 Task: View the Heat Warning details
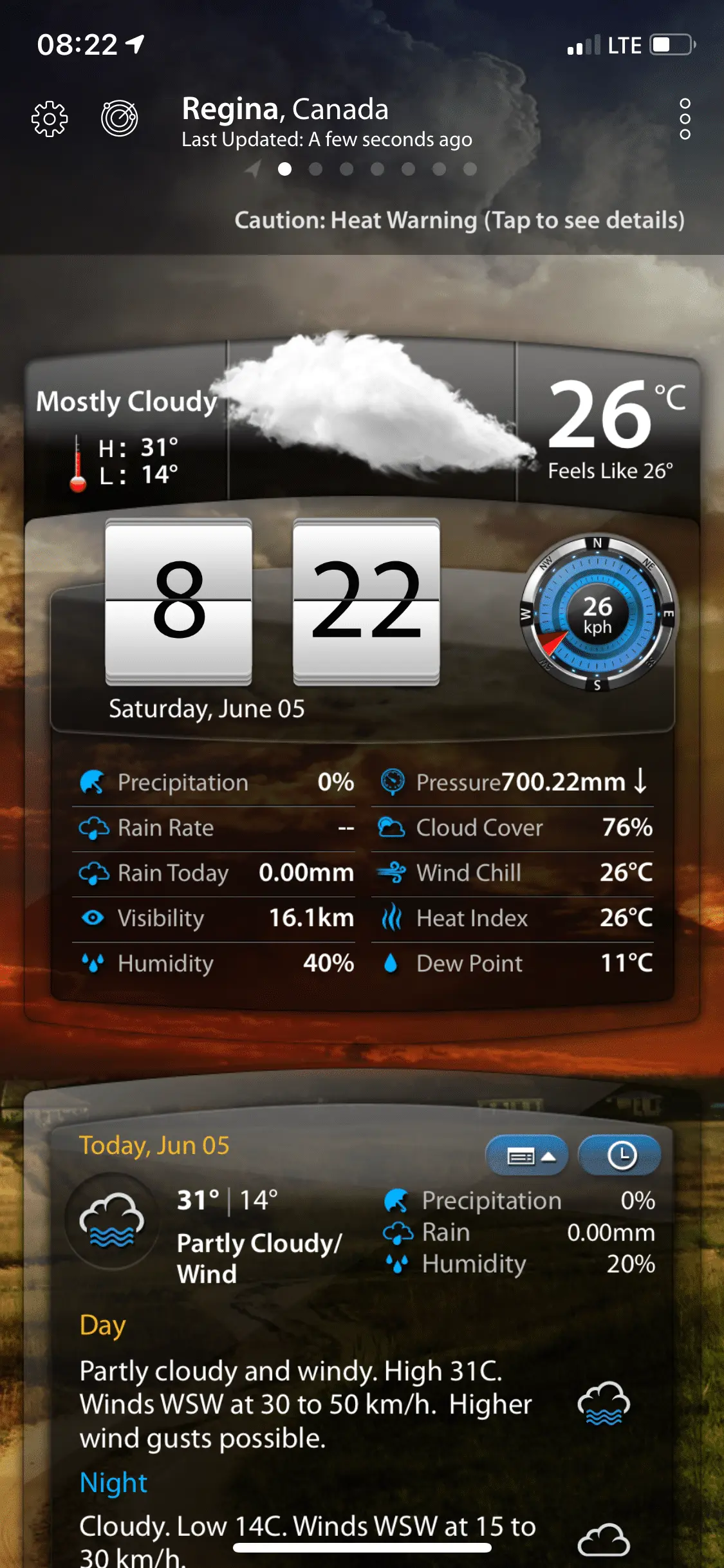point(459,220)
